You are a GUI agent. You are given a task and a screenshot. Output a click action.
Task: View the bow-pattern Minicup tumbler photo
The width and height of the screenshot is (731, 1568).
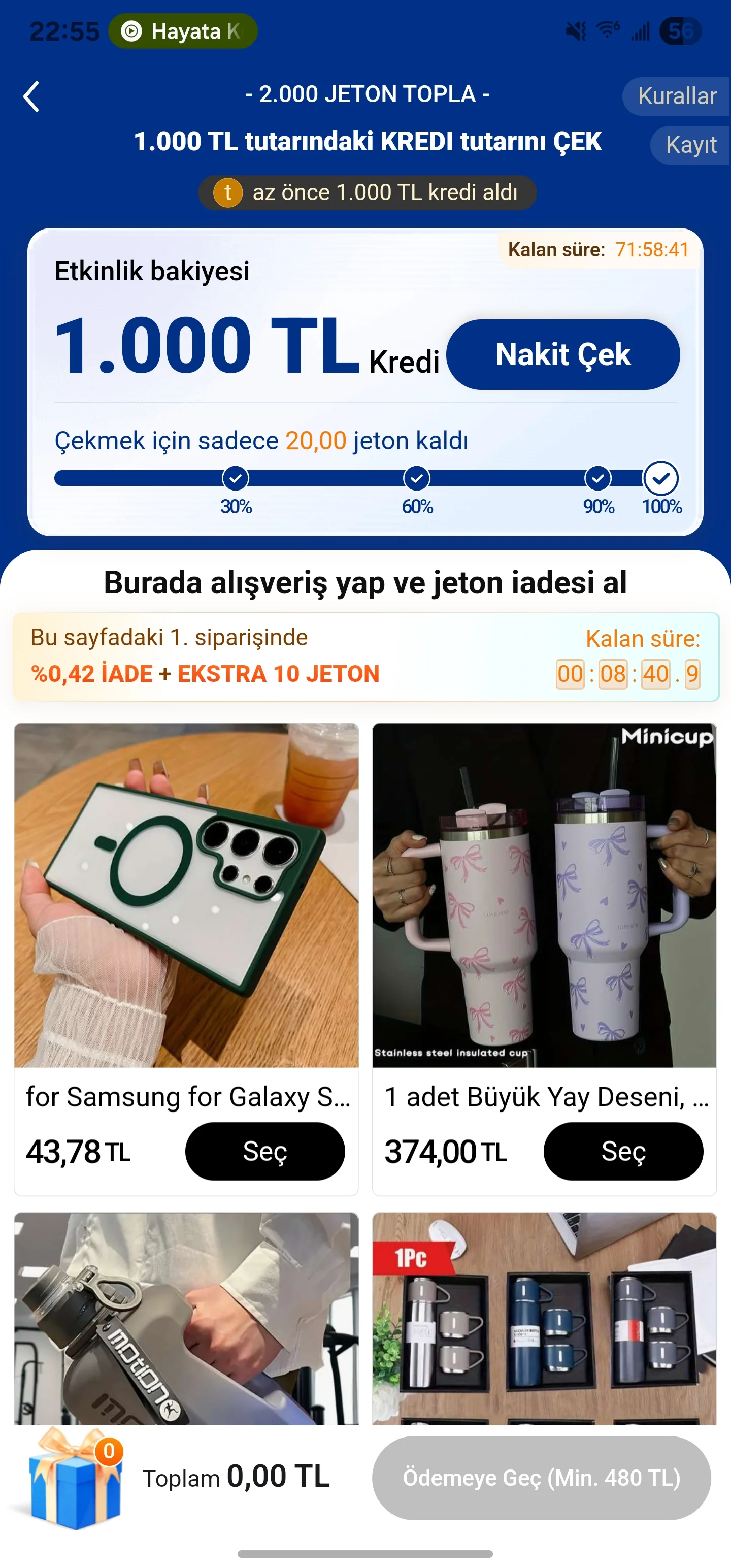[544, 895]
